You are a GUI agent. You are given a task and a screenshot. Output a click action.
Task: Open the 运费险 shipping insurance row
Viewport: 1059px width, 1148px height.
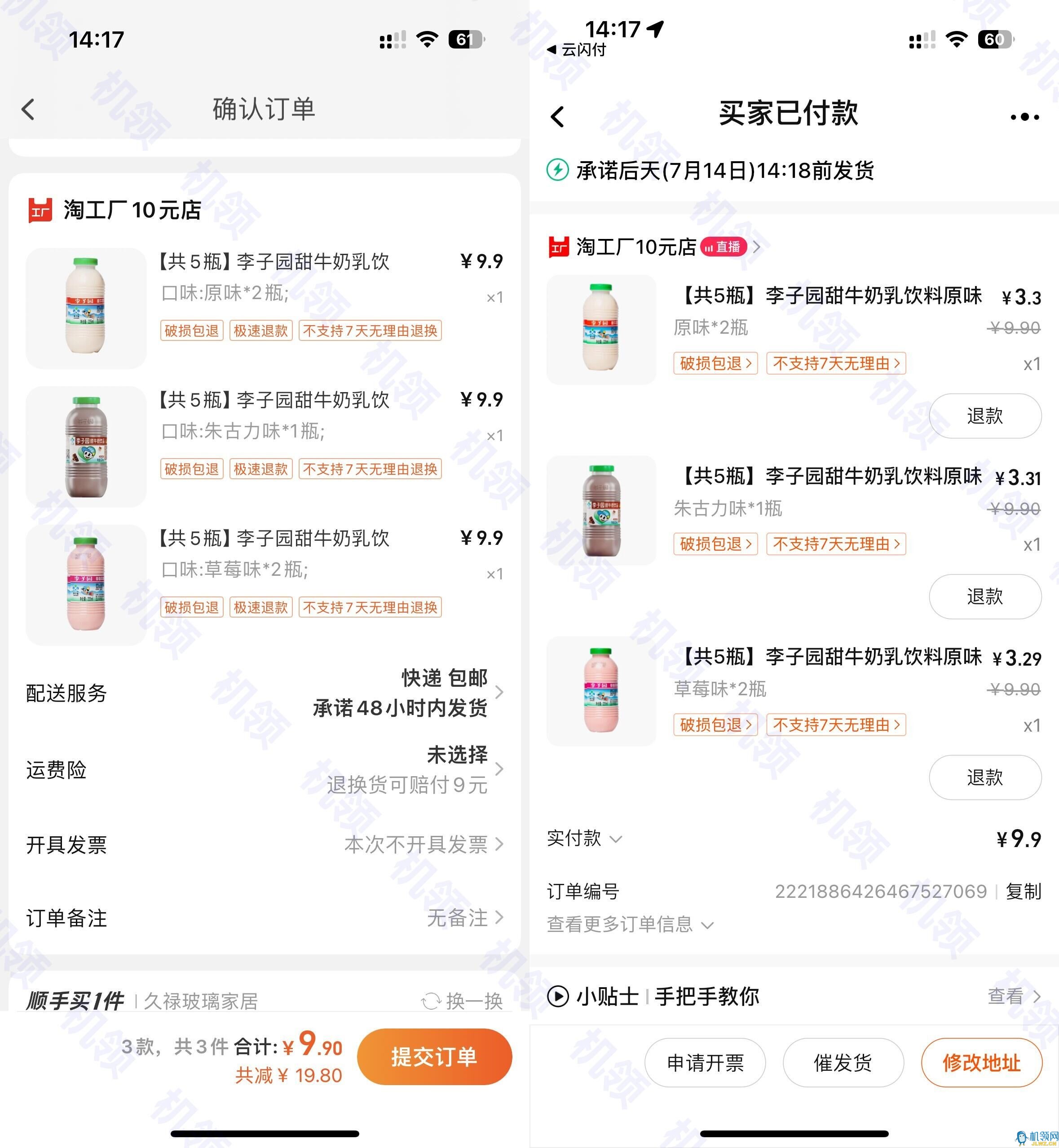[x=264, y=769]
